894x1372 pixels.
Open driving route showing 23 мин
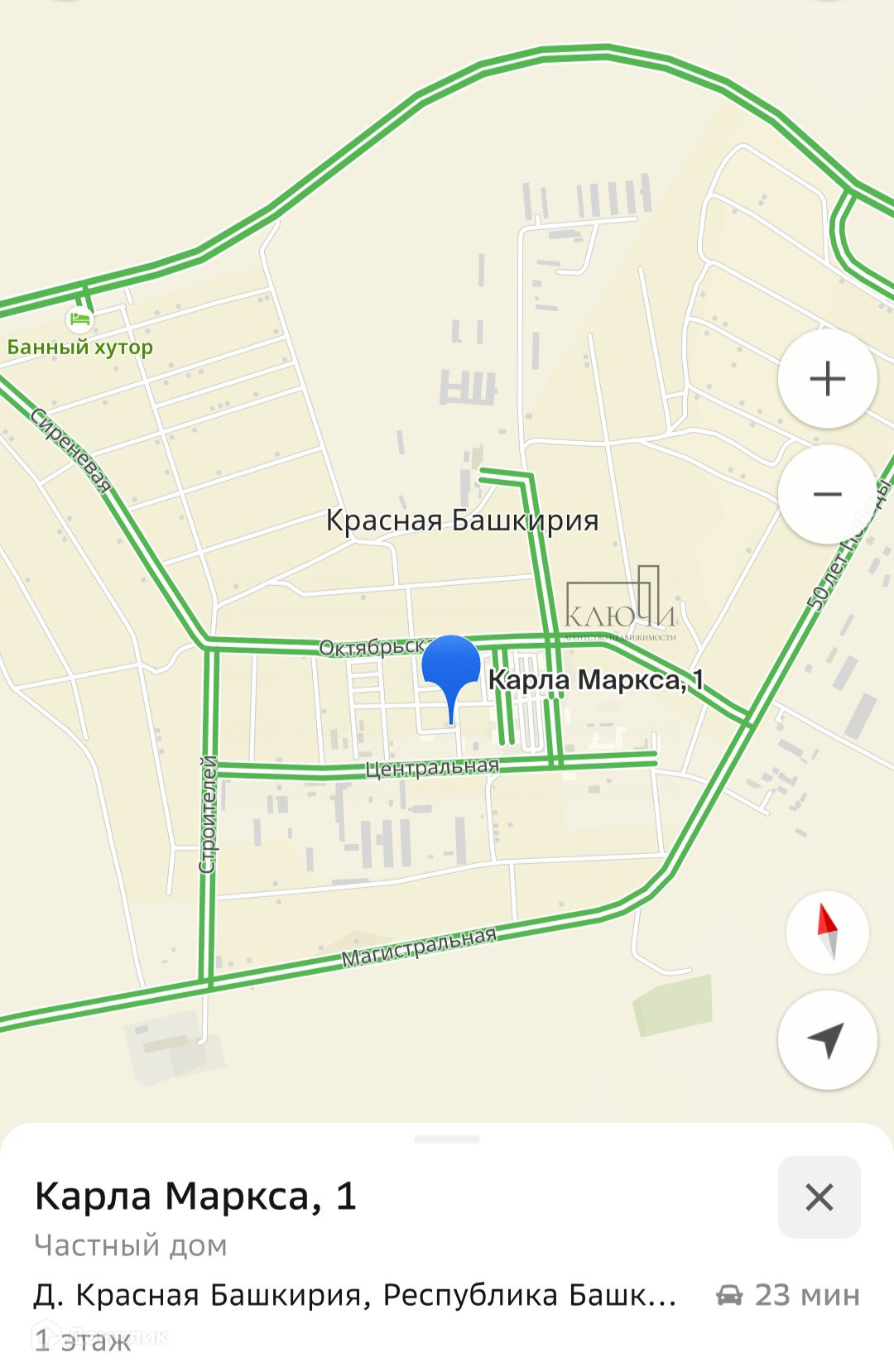788,1294
